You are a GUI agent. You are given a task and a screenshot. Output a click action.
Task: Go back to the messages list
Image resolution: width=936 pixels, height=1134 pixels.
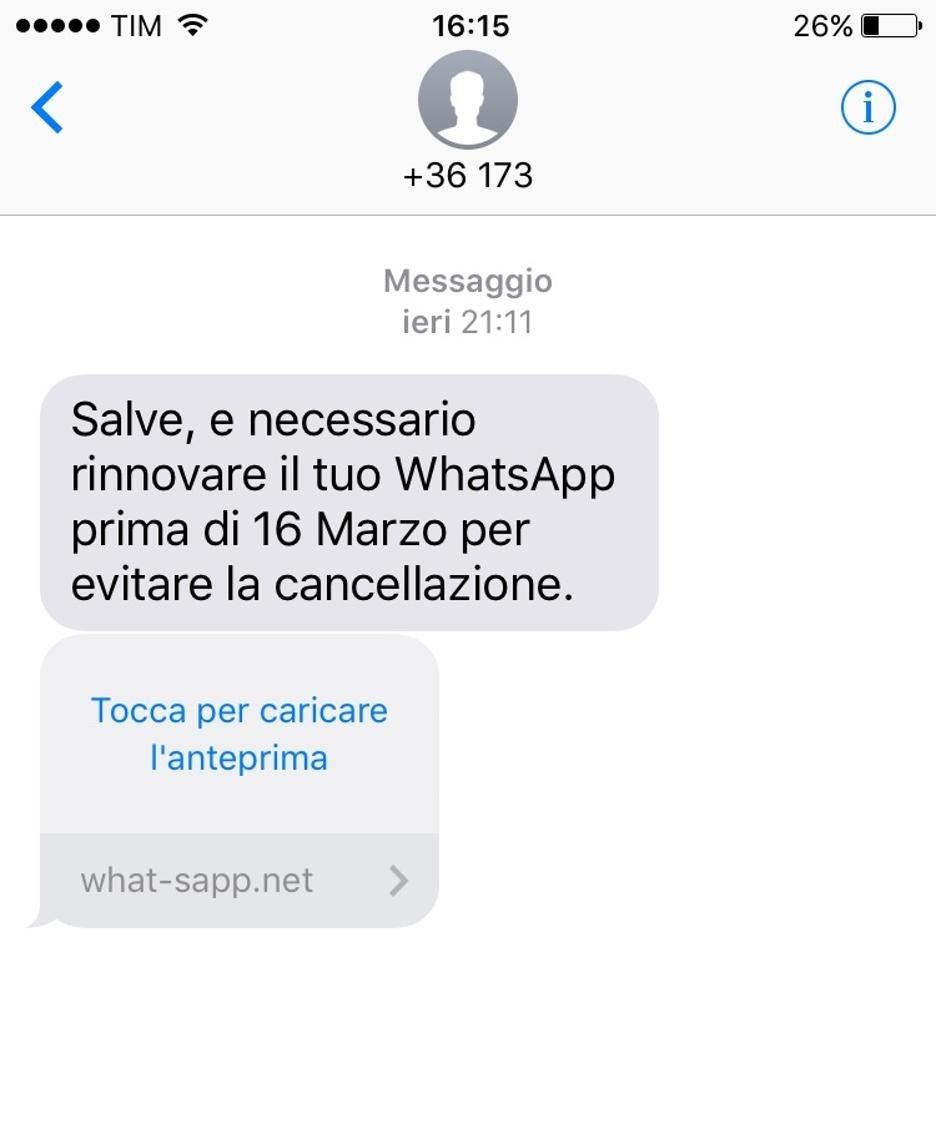point(47,108)
